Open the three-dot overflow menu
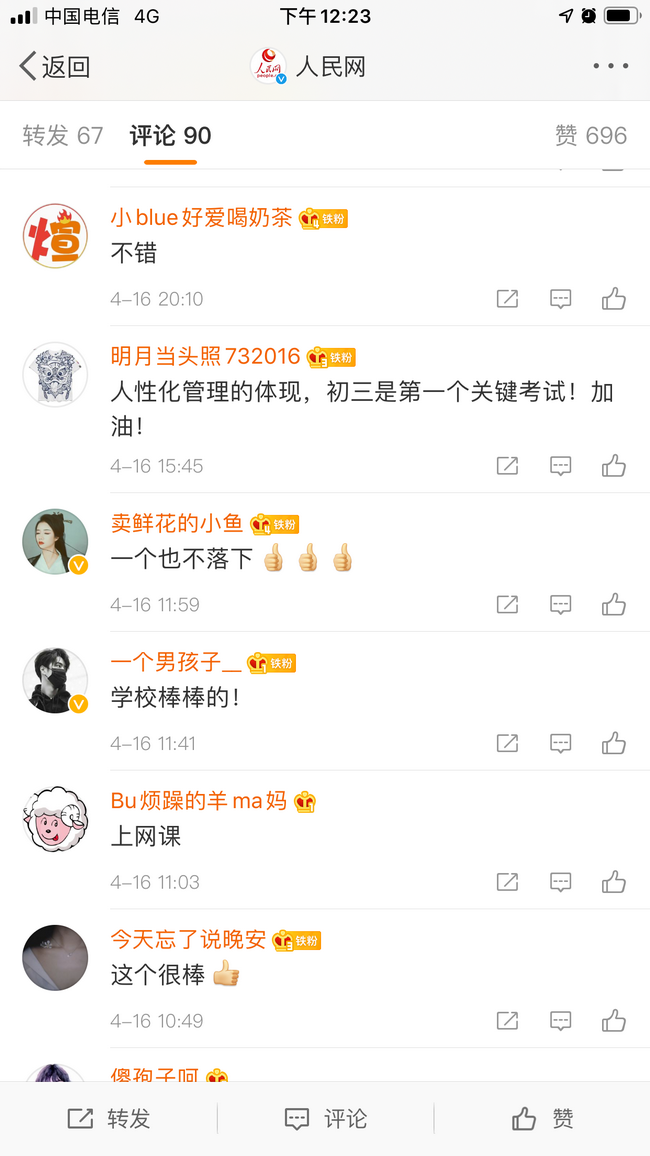 click(x=610, y=67)
